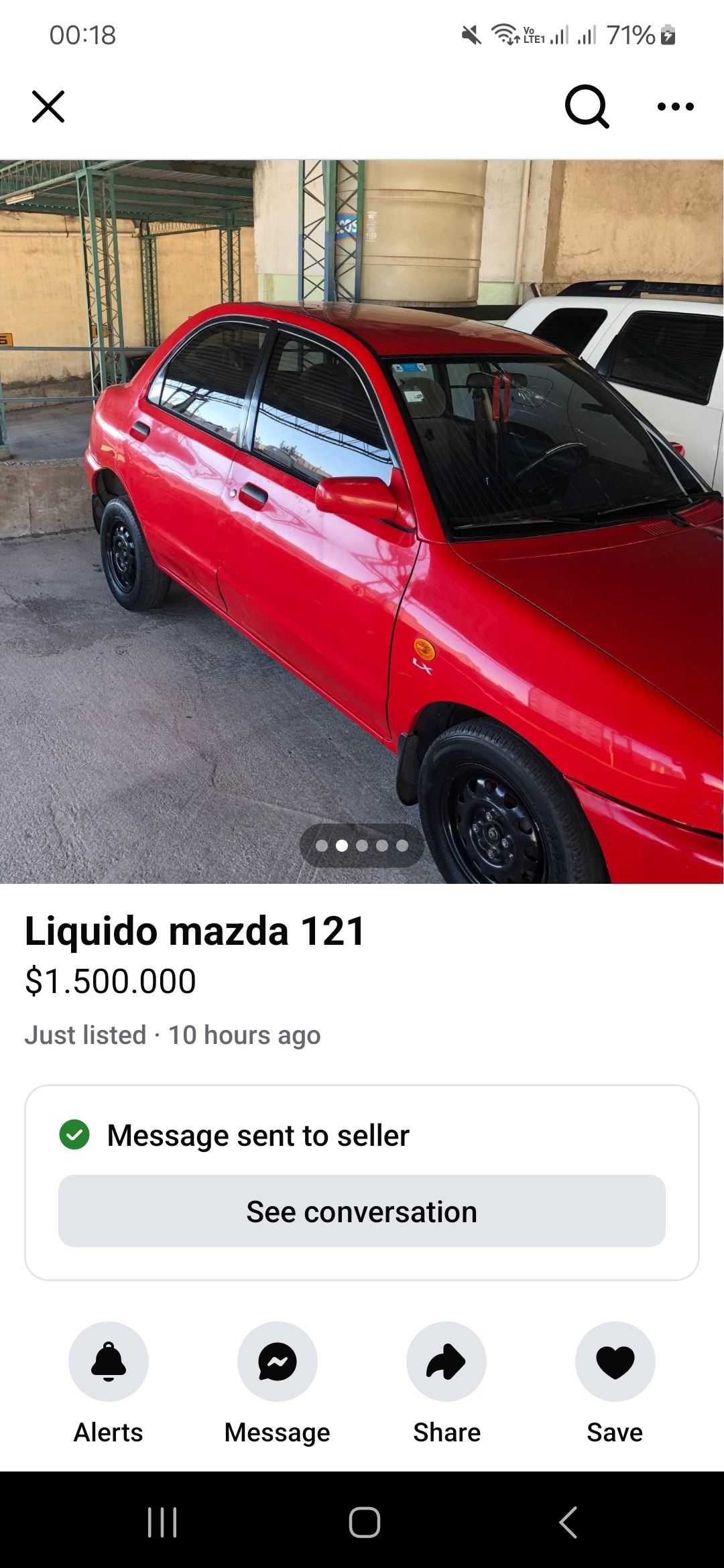View the red Mazda photo fullscreen

click(x=362, y=521)
